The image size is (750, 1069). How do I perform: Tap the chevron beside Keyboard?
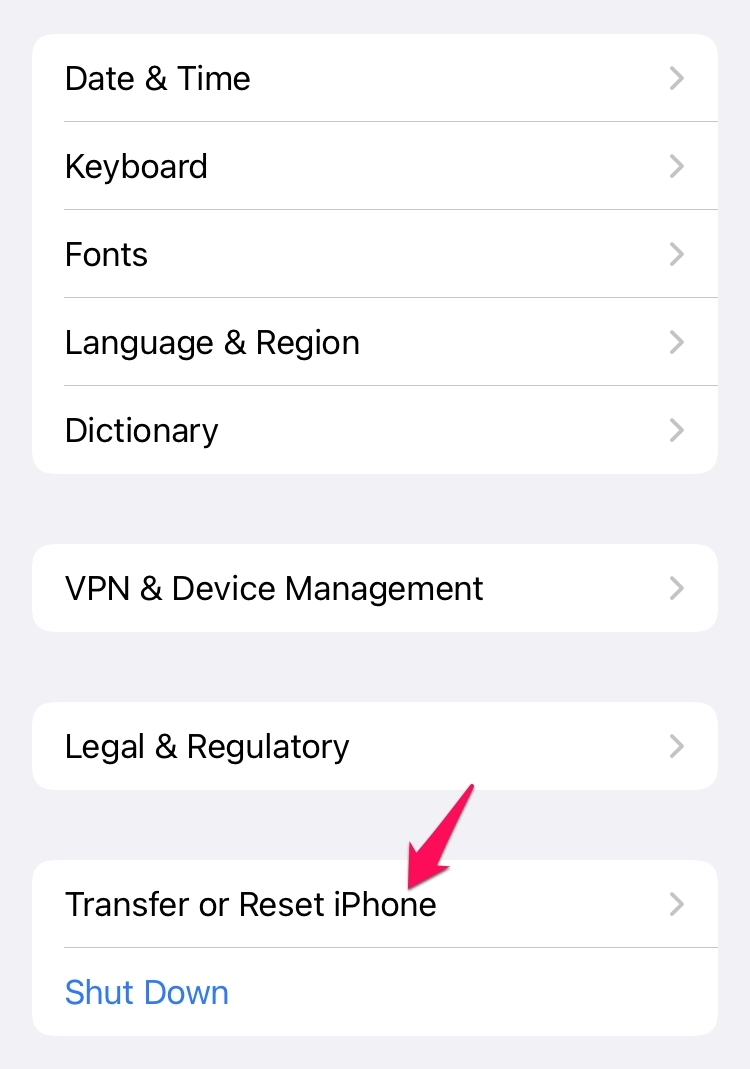click(677, 166)
